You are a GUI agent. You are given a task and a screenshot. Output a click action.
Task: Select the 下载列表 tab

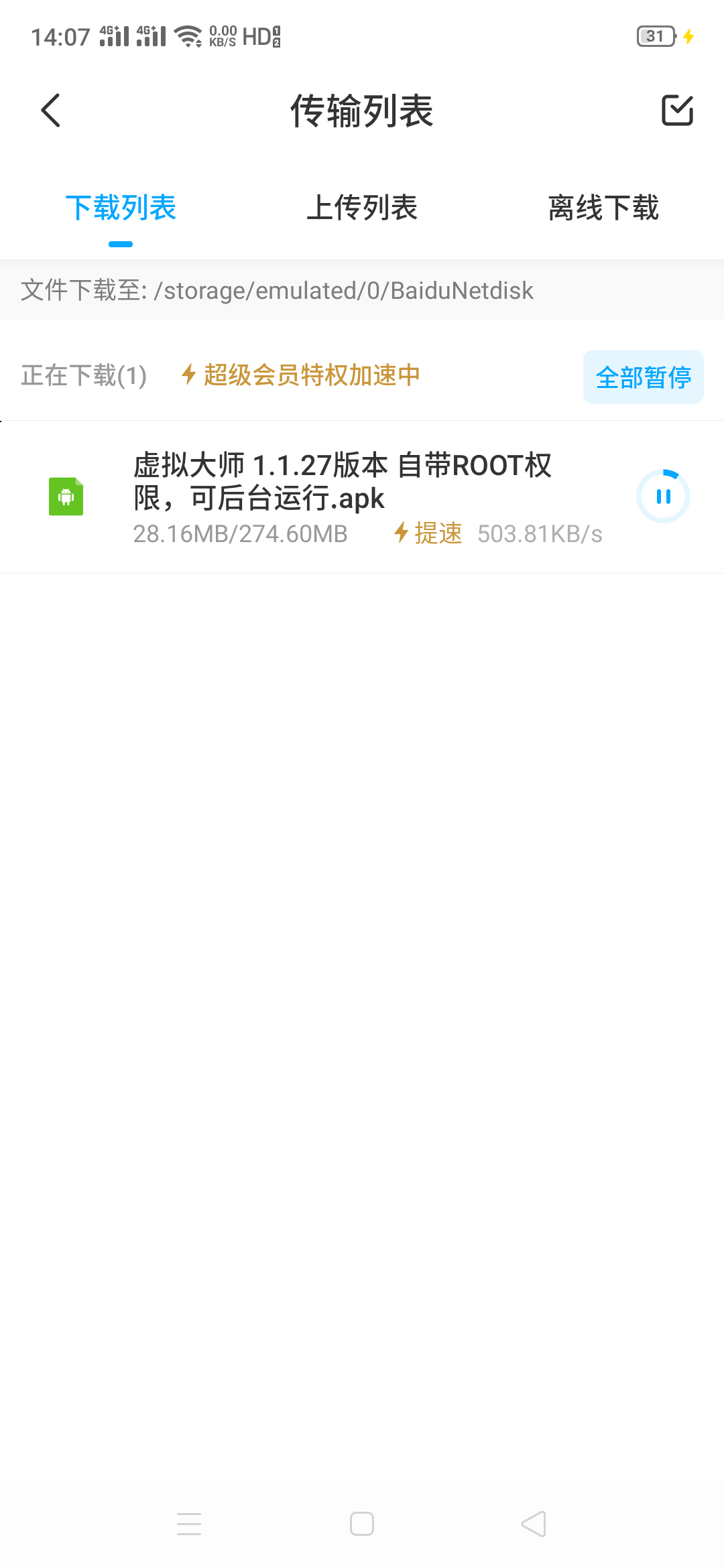pos(121,208)
